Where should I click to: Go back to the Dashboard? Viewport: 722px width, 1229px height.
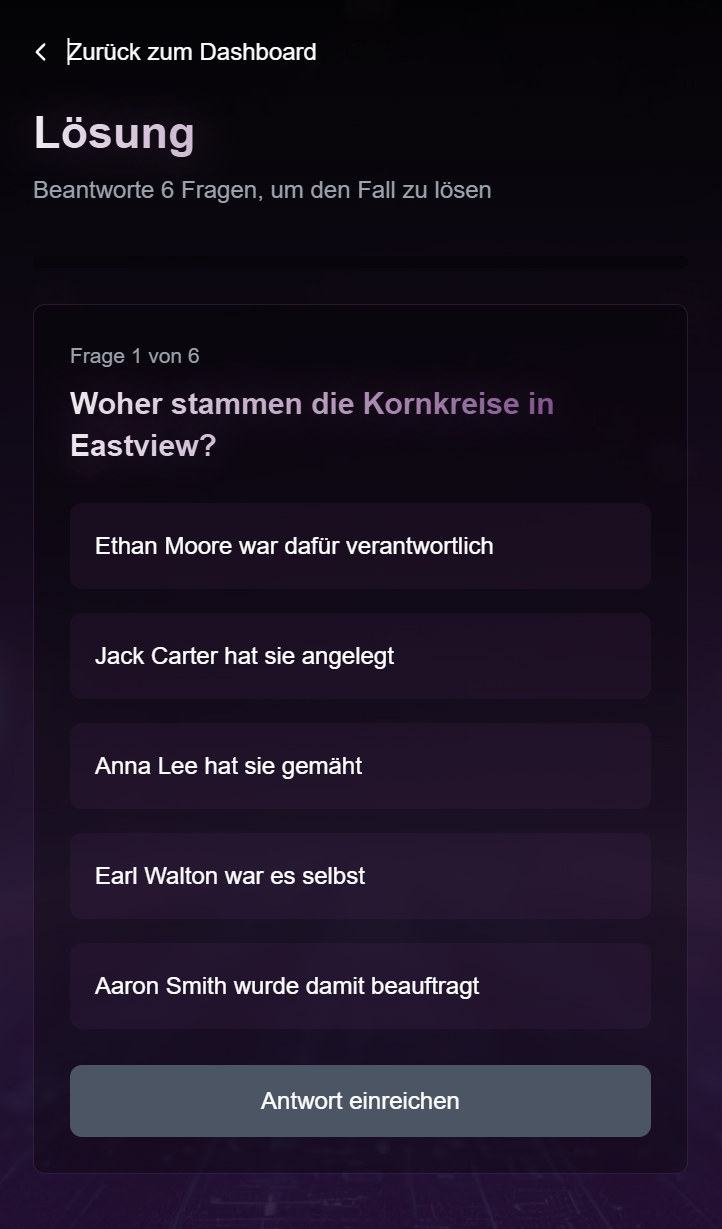pos(175,52)
